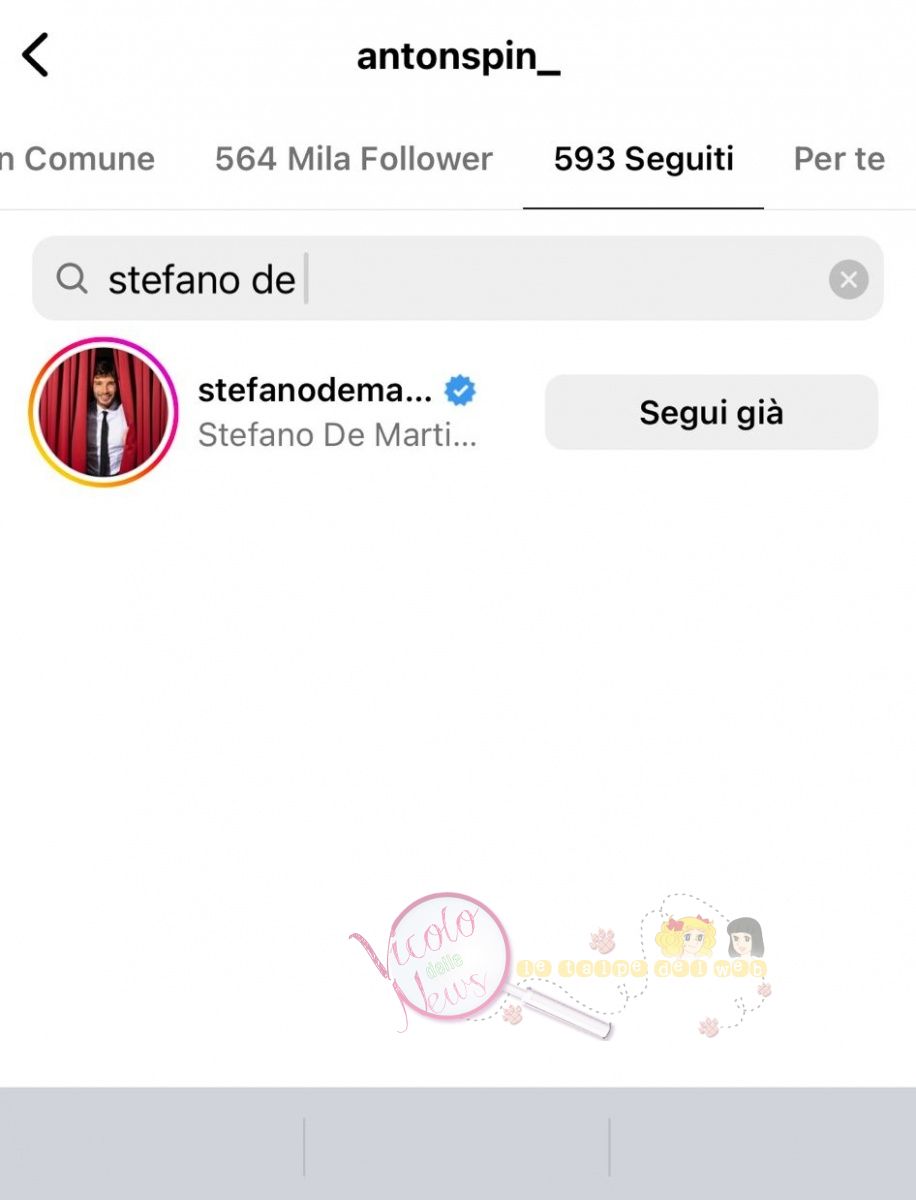View Stefano De Martino's story avatar
This screenshot has height=1200, width=916.
(103, 412)
